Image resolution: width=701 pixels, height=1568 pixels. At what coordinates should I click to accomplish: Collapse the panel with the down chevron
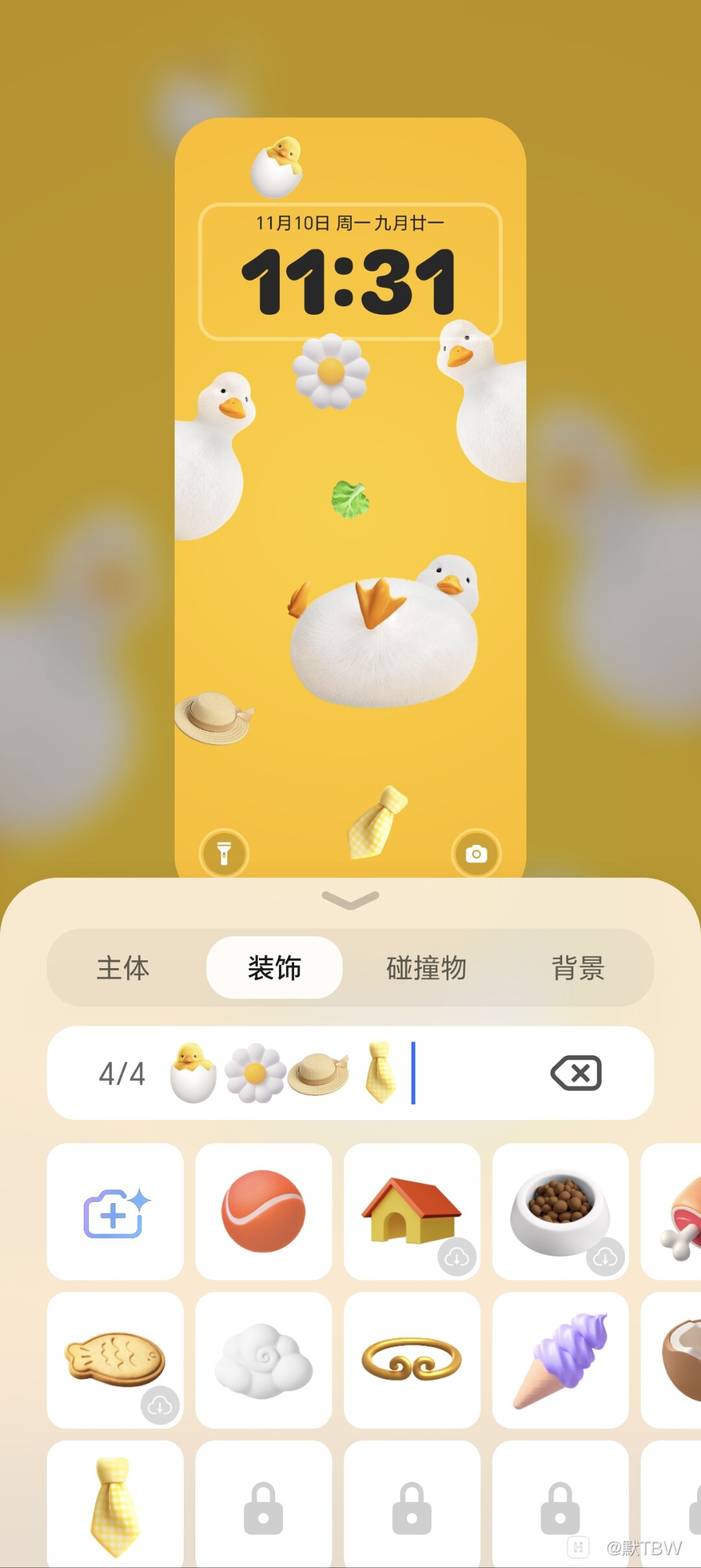click(x=350, y=900)
